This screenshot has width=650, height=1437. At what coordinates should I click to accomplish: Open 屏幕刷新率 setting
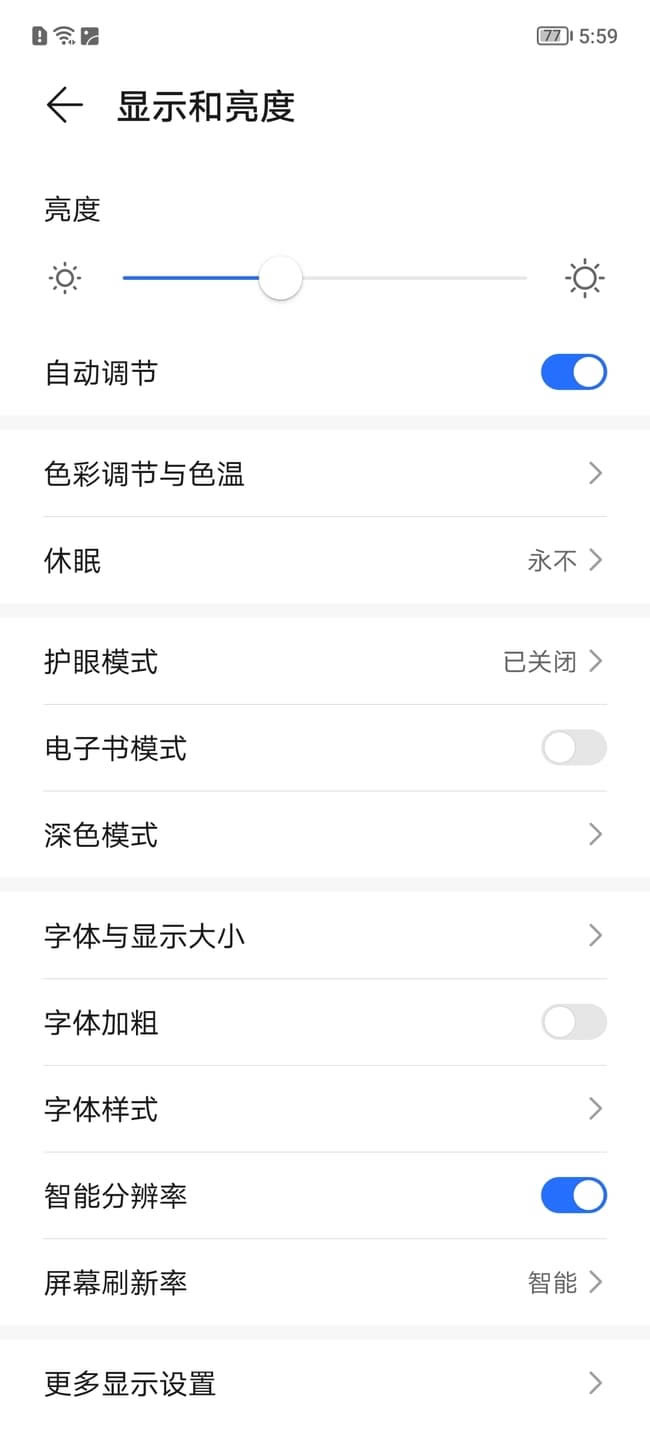(x=324, y=1282)
